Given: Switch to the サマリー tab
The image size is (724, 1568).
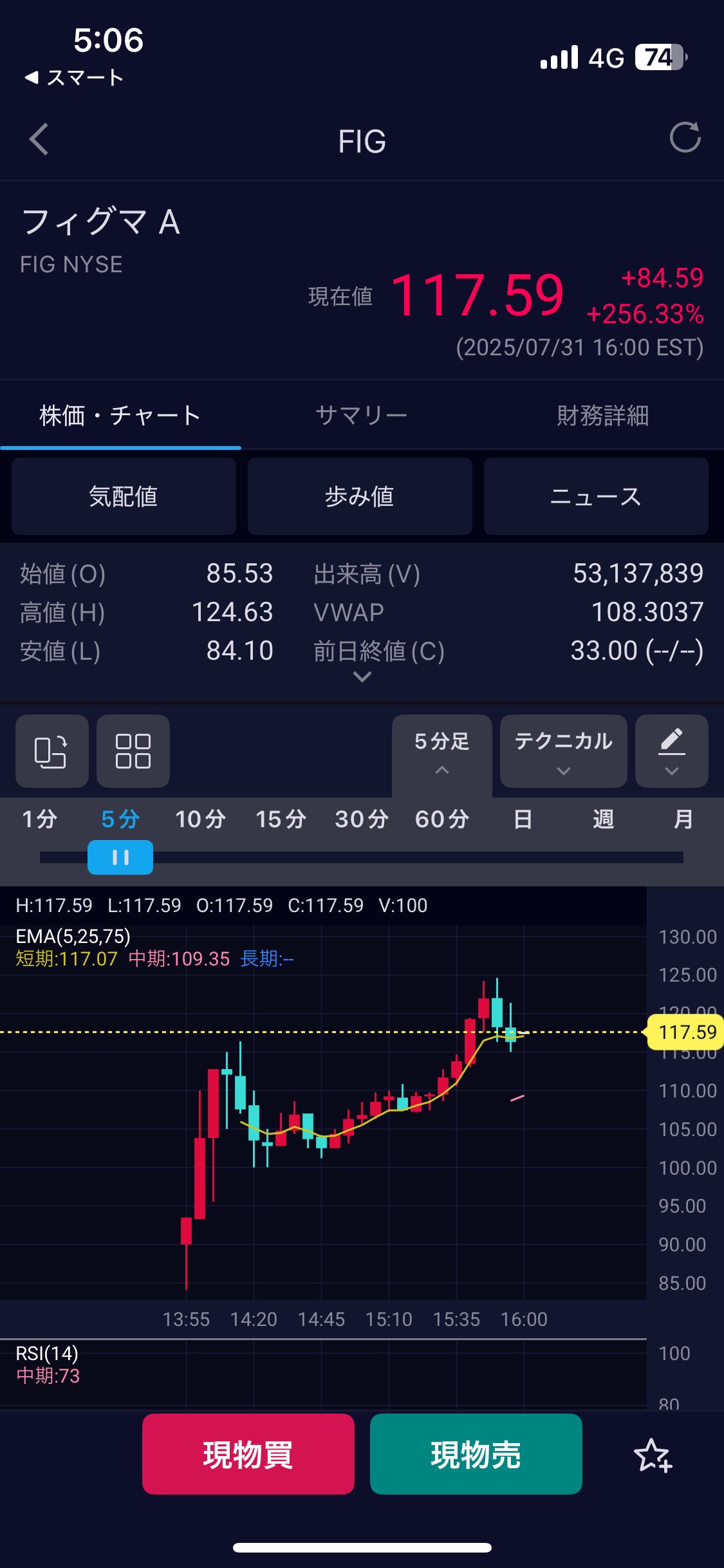Looking at the screenshot, I should coord(362,415).
